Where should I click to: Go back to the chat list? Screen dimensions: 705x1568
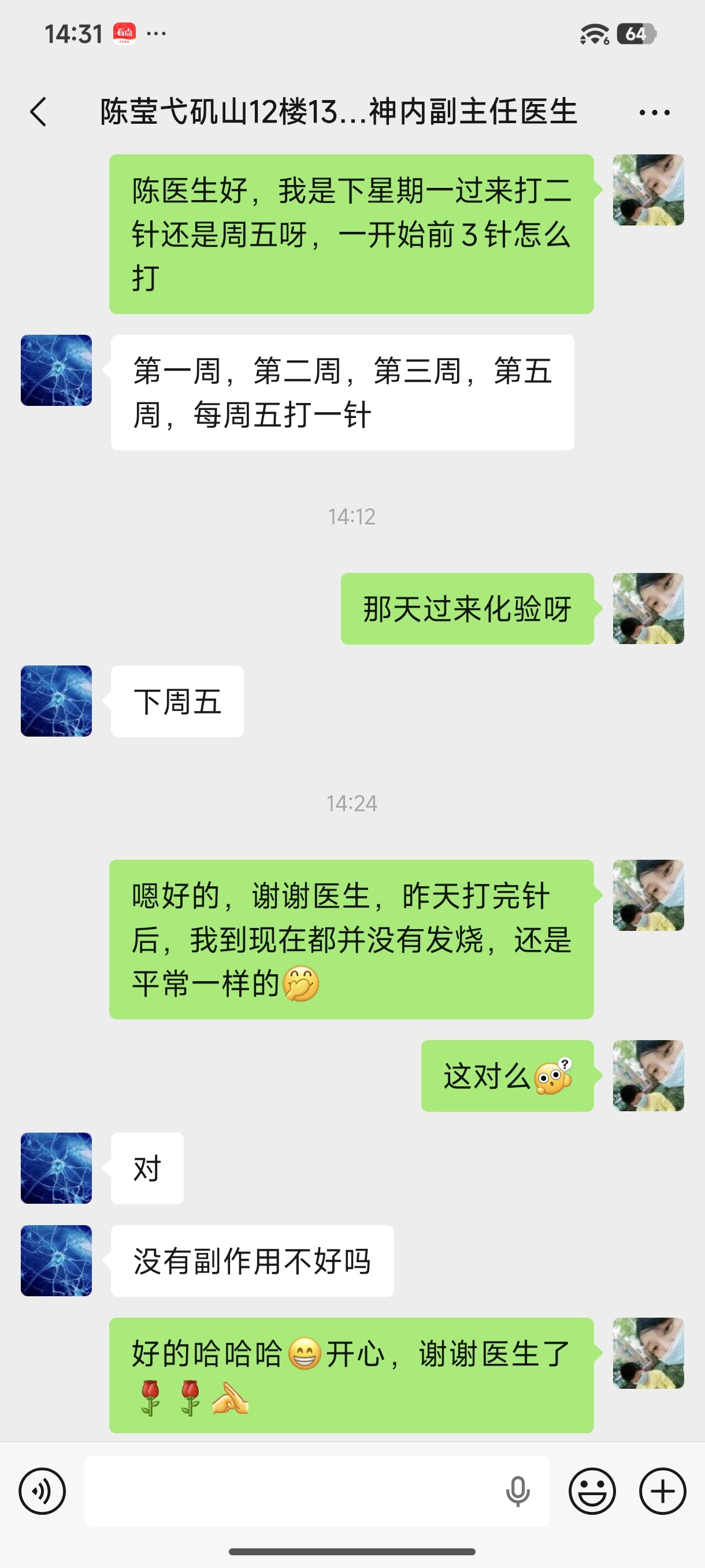click(38, 112)
